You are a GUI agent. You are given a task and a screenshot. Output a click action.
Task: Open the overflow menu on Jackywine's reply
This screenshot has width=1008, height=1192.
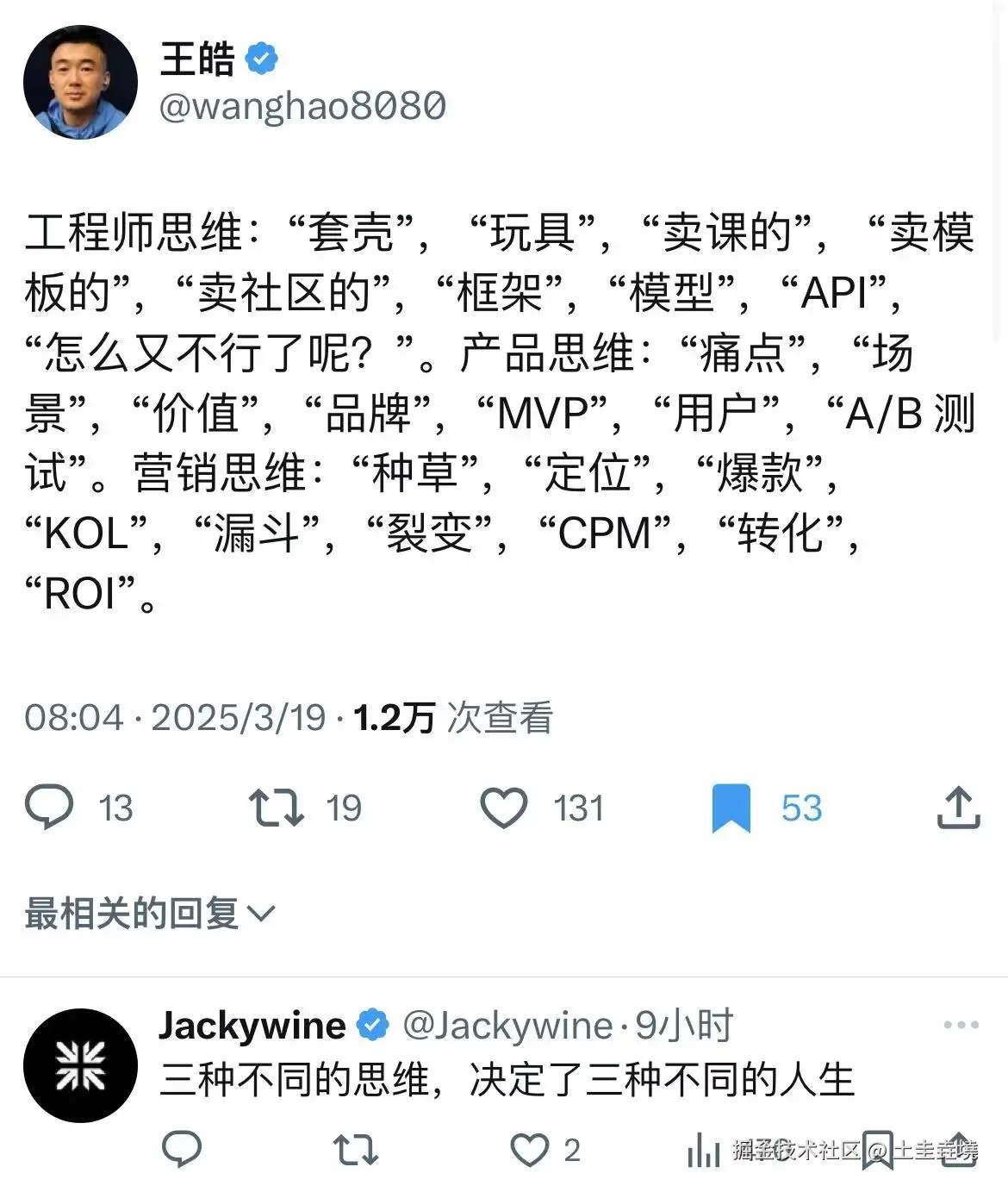point(961,1025)
